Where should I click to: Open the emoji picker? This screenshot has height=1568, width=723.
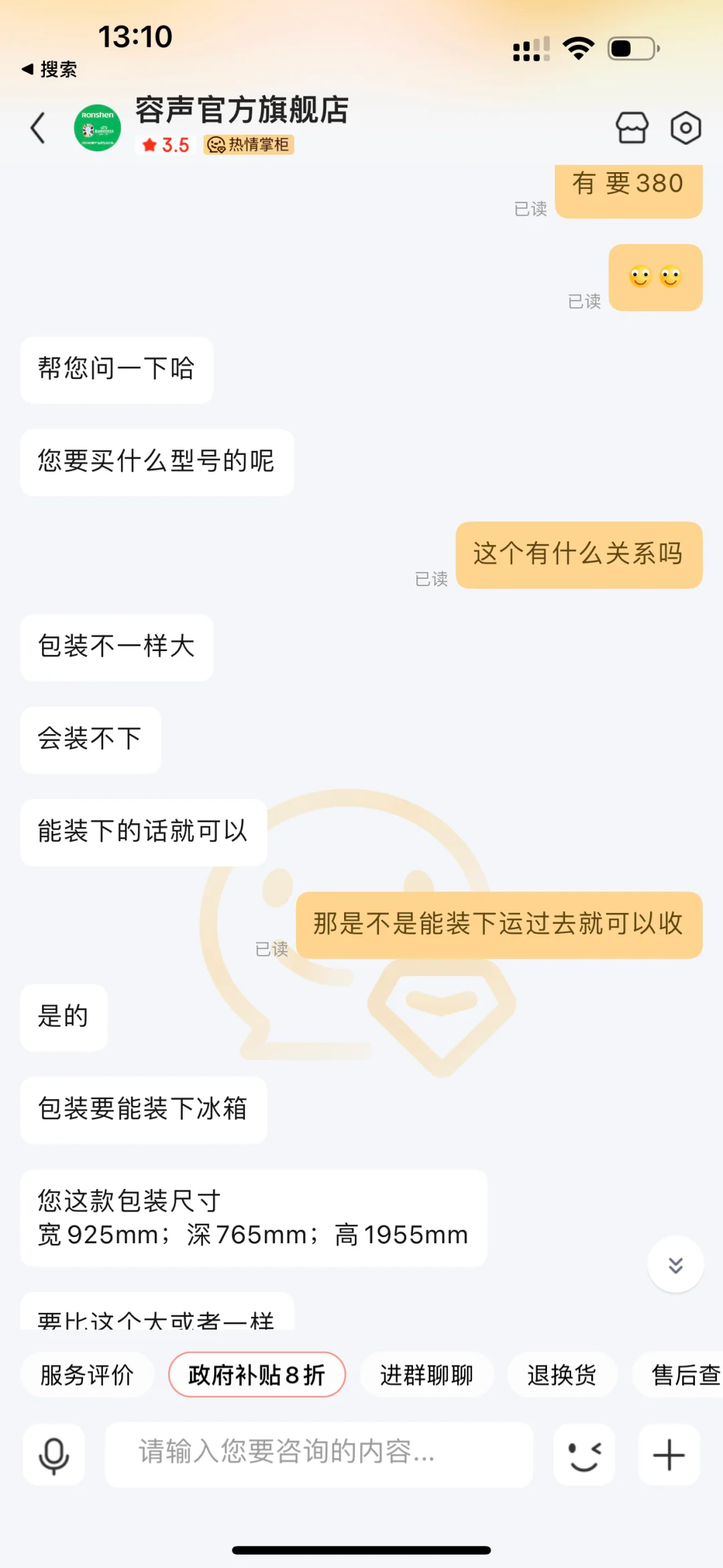[x=583, y=1455]
